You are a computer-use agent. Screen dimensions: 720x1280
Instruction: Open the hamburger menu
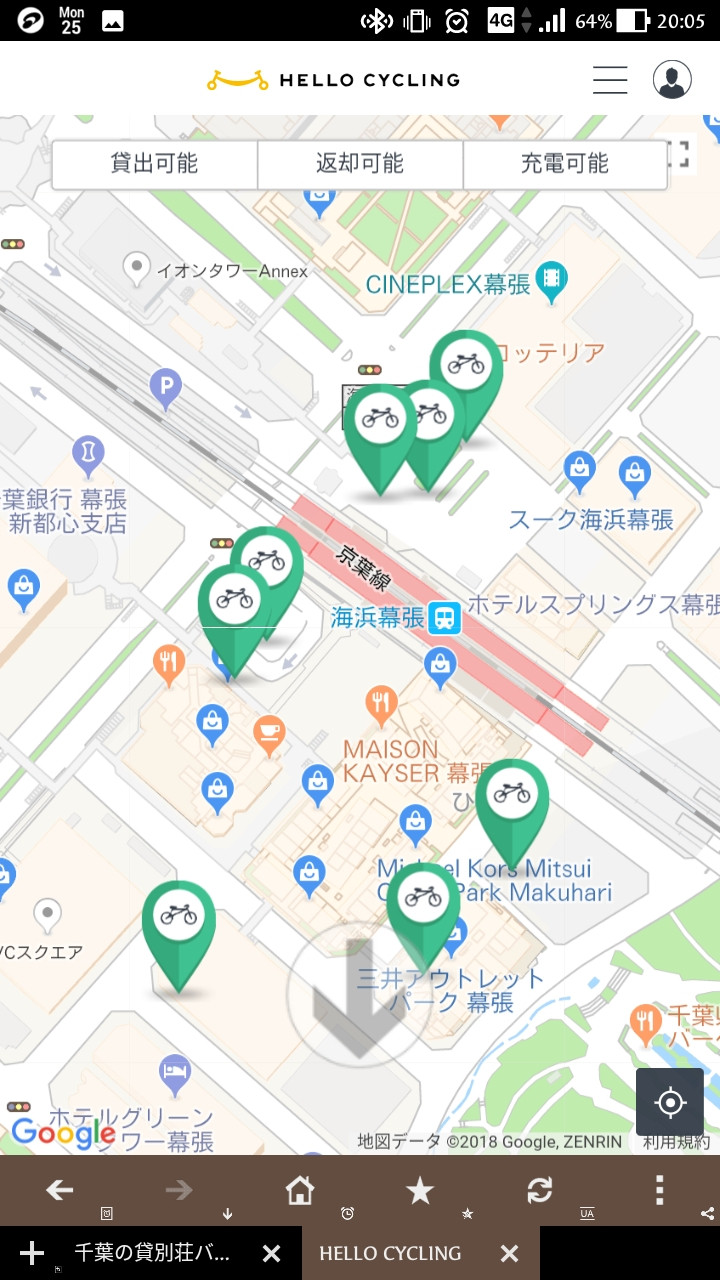coord(610,80)
